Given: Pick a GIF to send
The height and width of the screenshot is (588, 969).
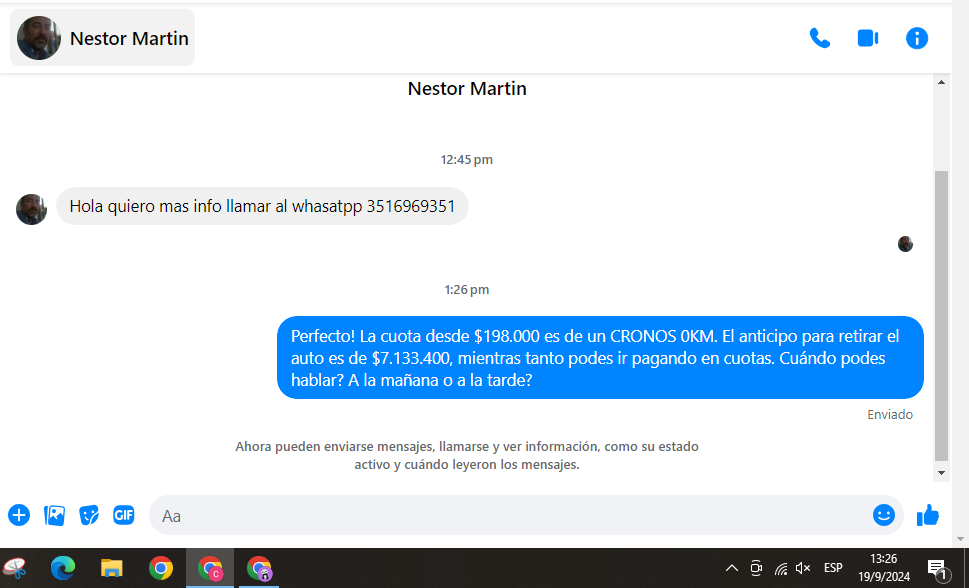Looking at the screenshot, I should point(124,515).
